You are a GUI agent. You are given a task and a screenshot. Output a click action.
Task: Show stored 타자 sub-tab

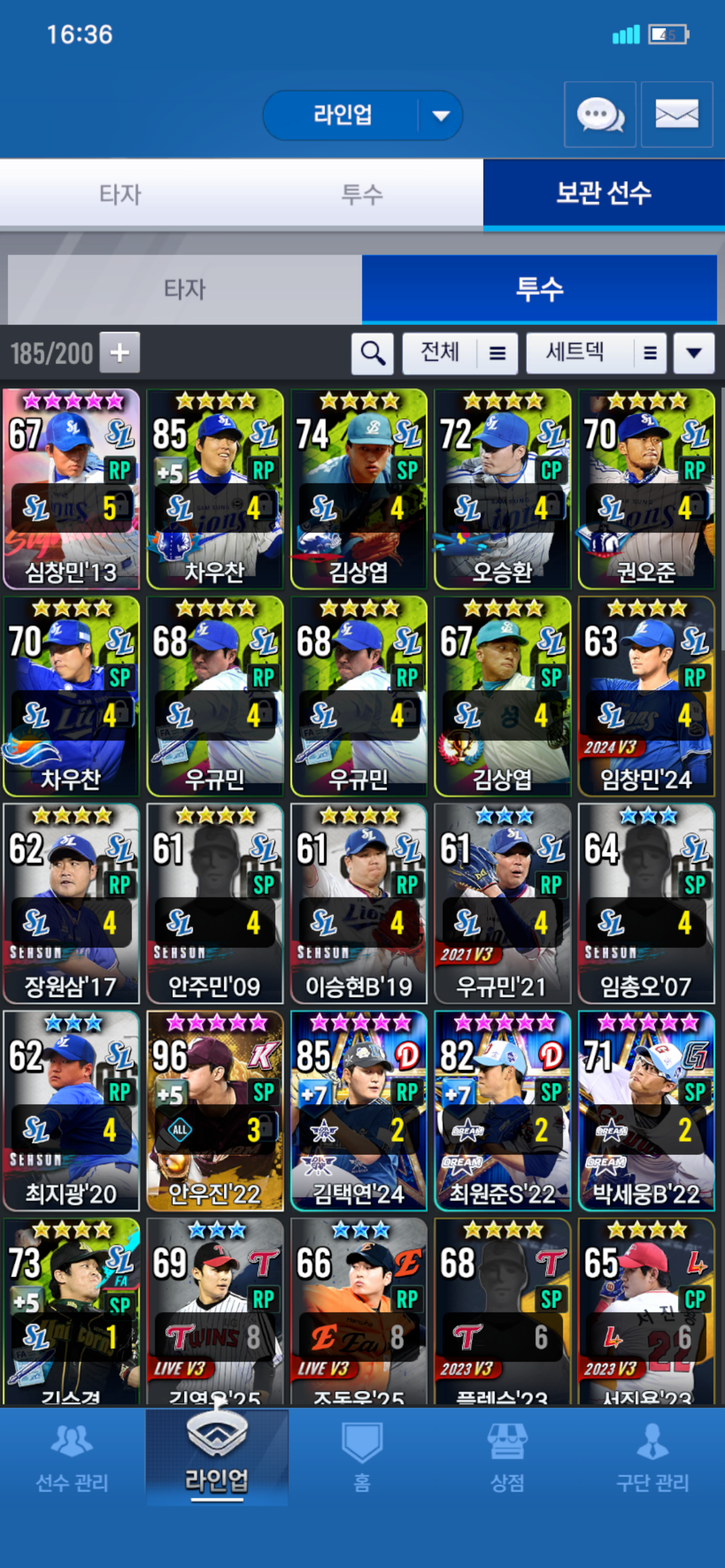click(x=185, y=289)
